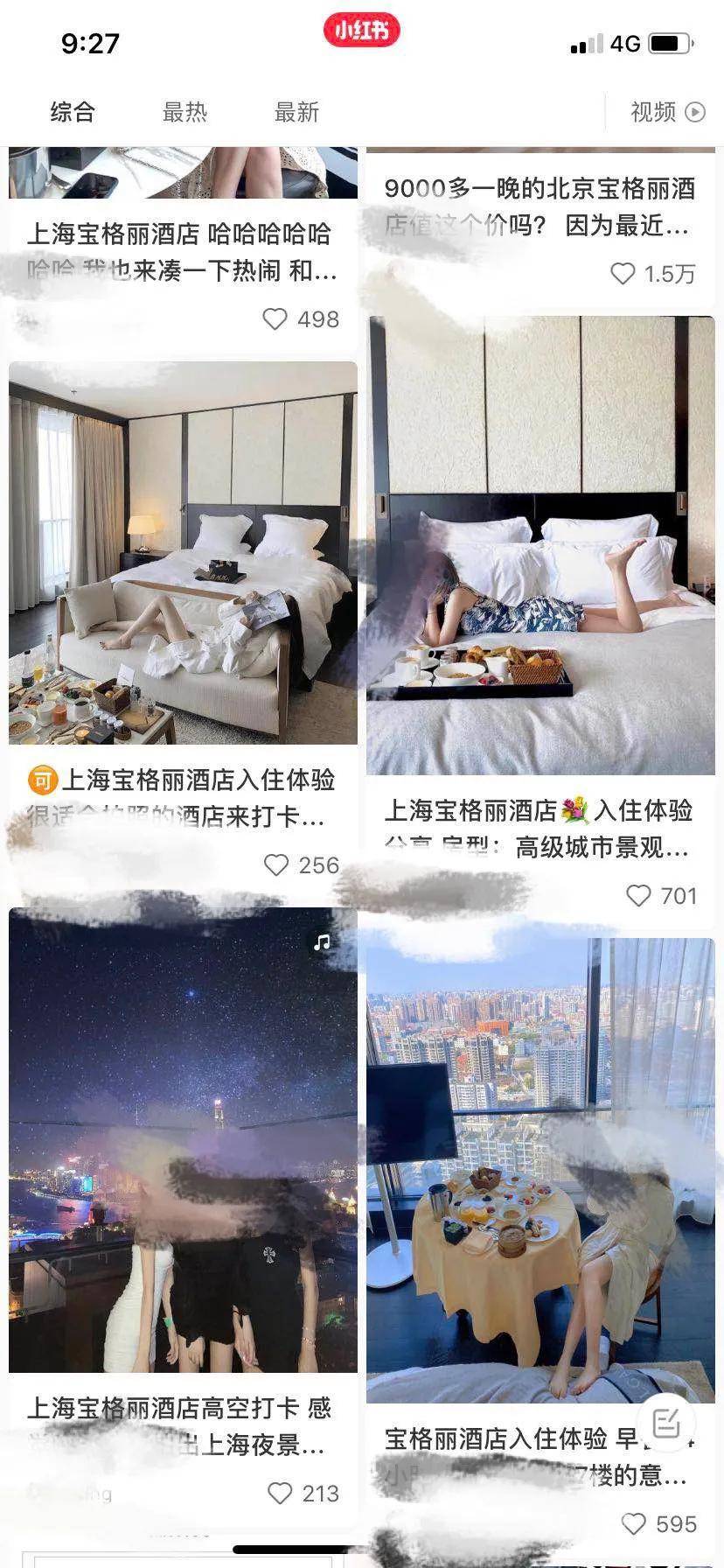The image size is (724, 1568).
Task: Tap the Shanghai night skyline photo thumbnail
Action: [184, 1137]
